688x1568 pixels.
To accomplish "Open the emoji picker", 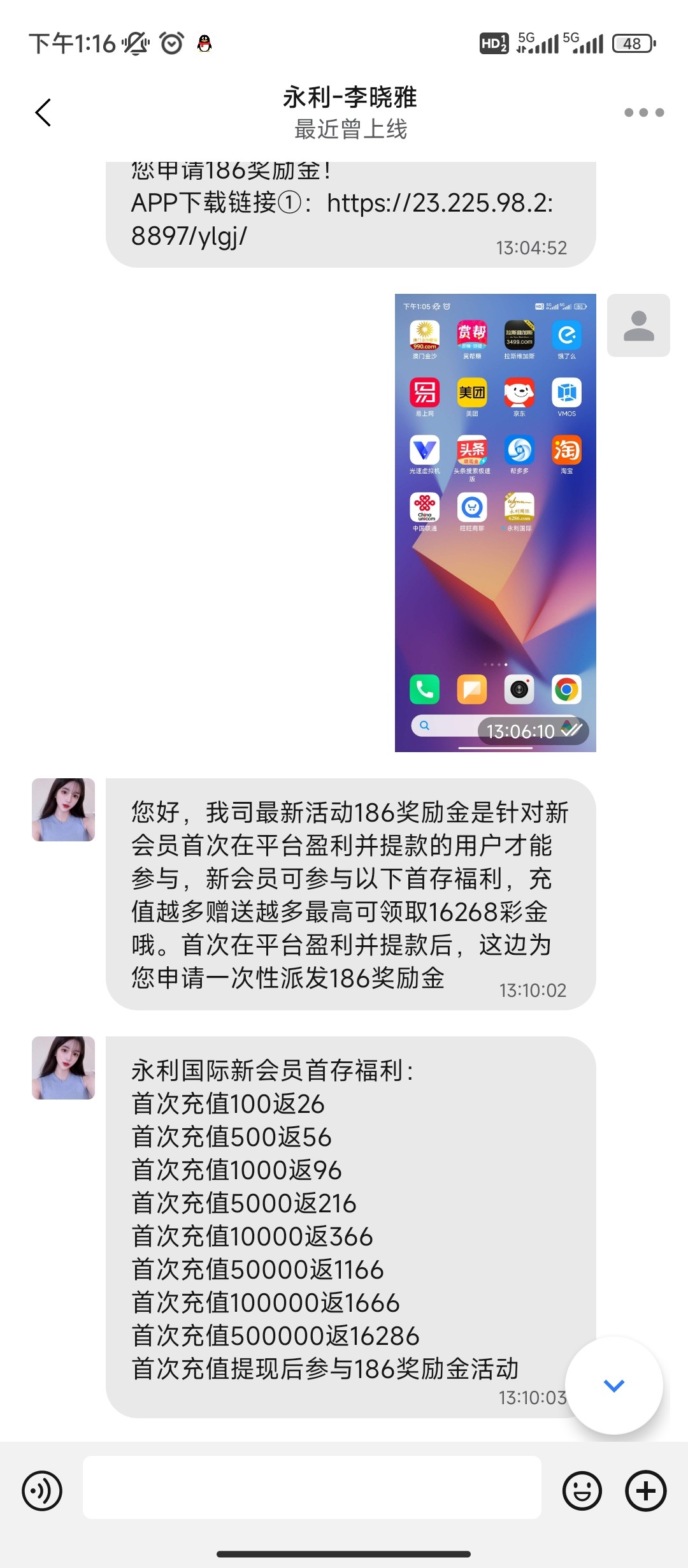I will pos(582,1491).
